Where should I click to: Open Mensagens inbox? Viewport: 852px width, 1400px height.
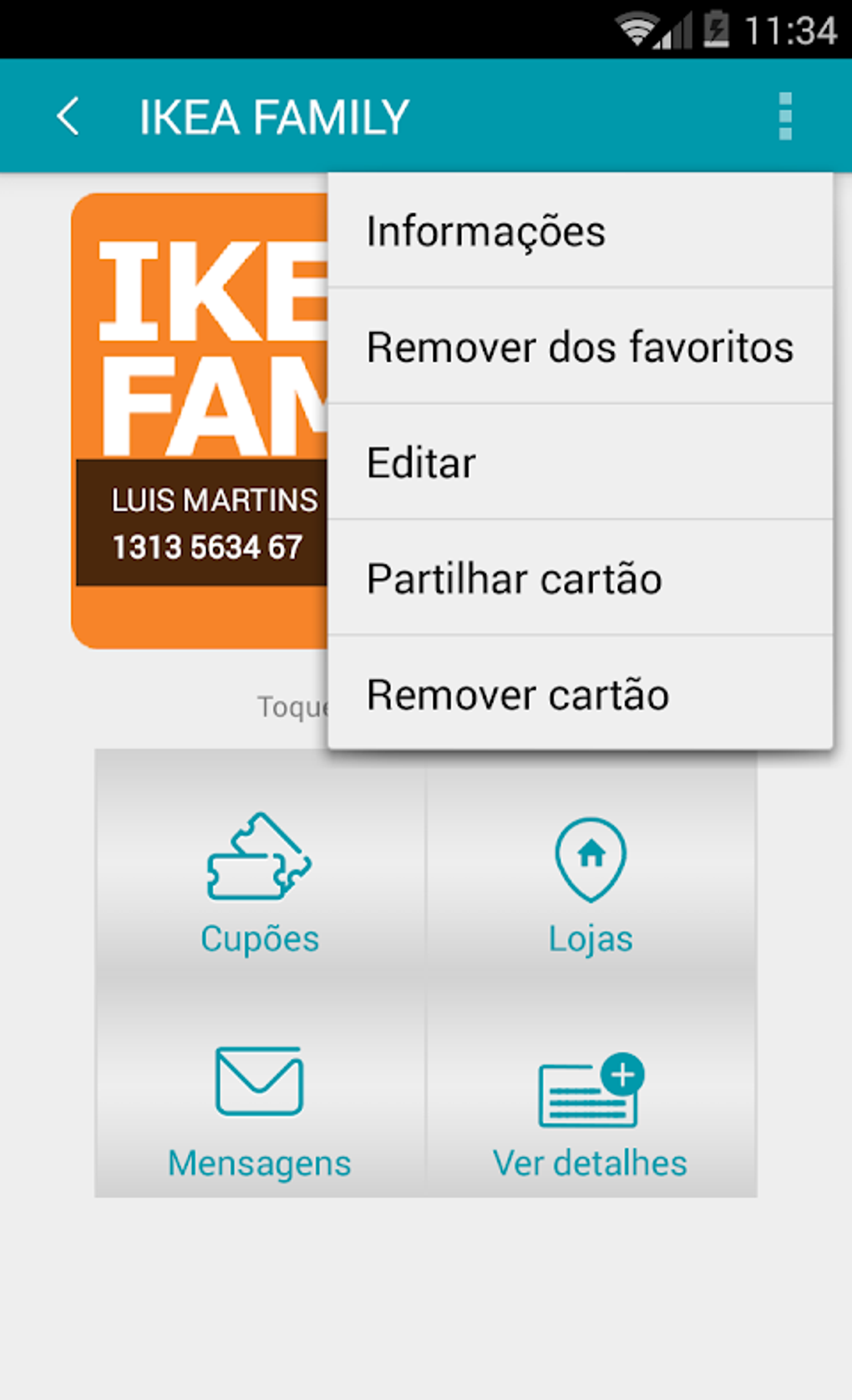coord(260,1109)
